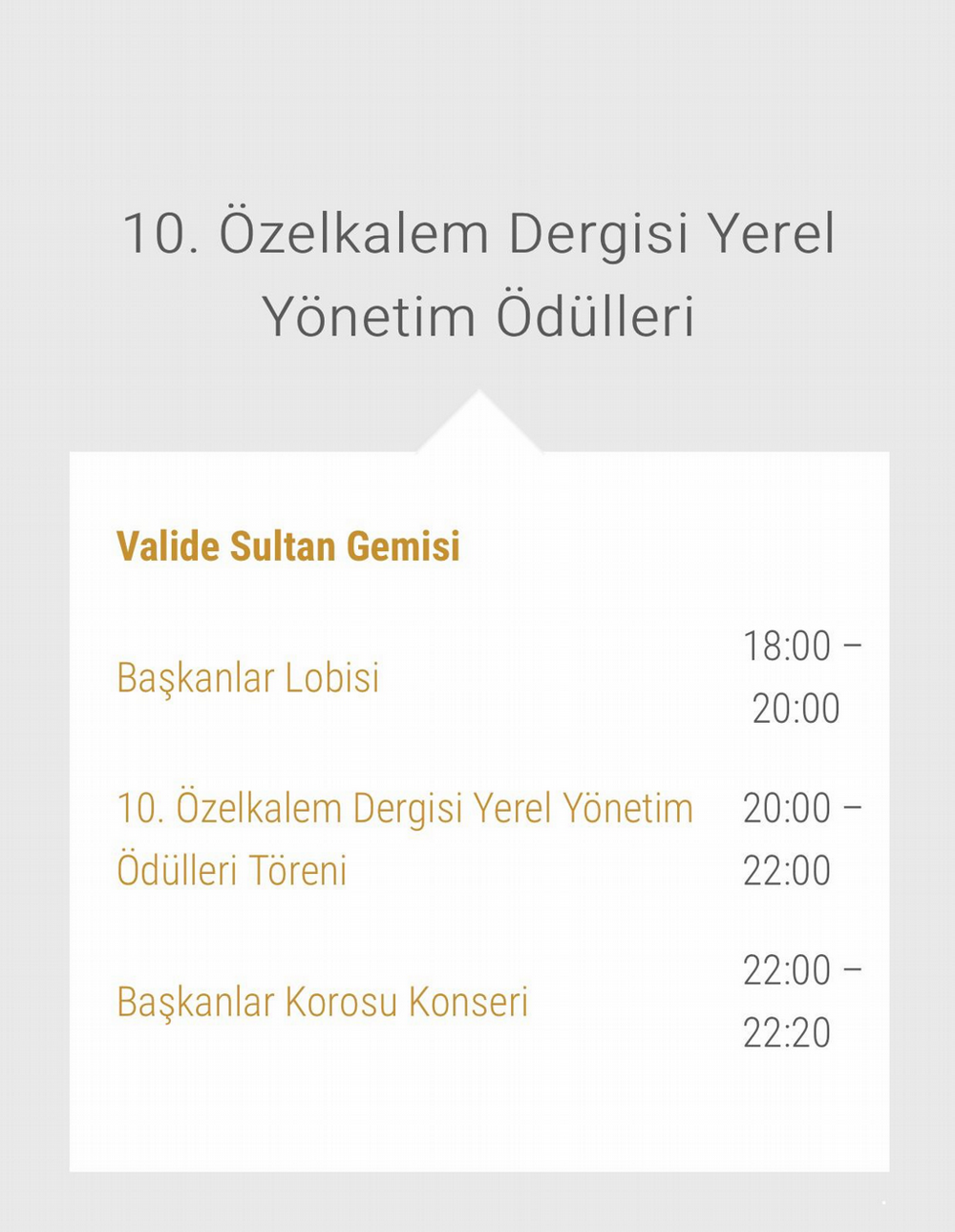Open the Başkanlar Korosu Konseri session

(x=322, y=1003)
